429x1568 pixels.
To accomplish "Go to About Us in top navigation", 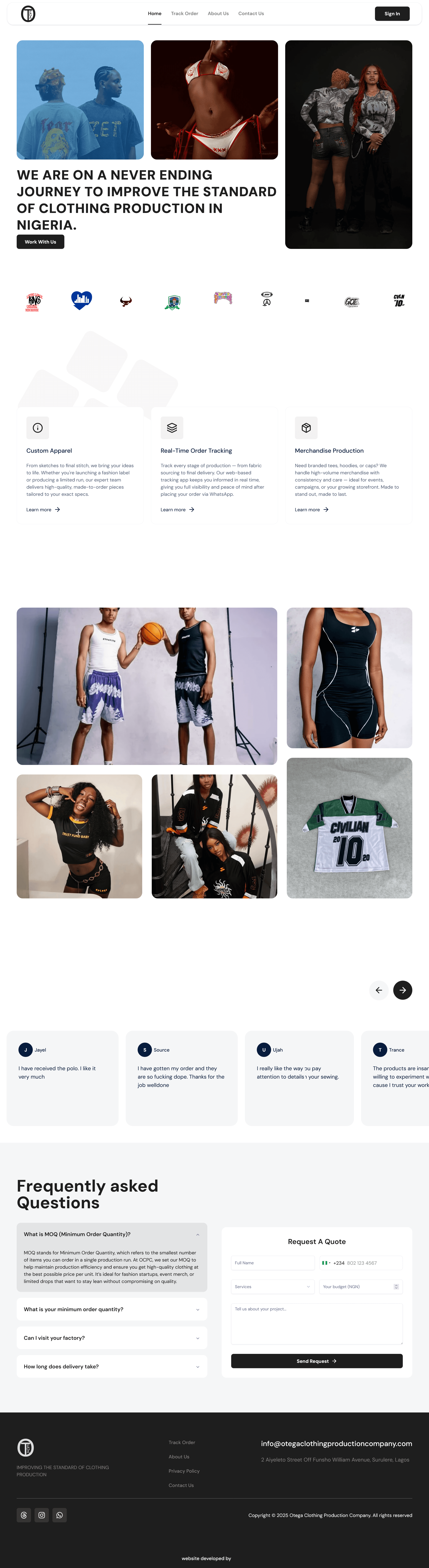I will tap(218, 13).
